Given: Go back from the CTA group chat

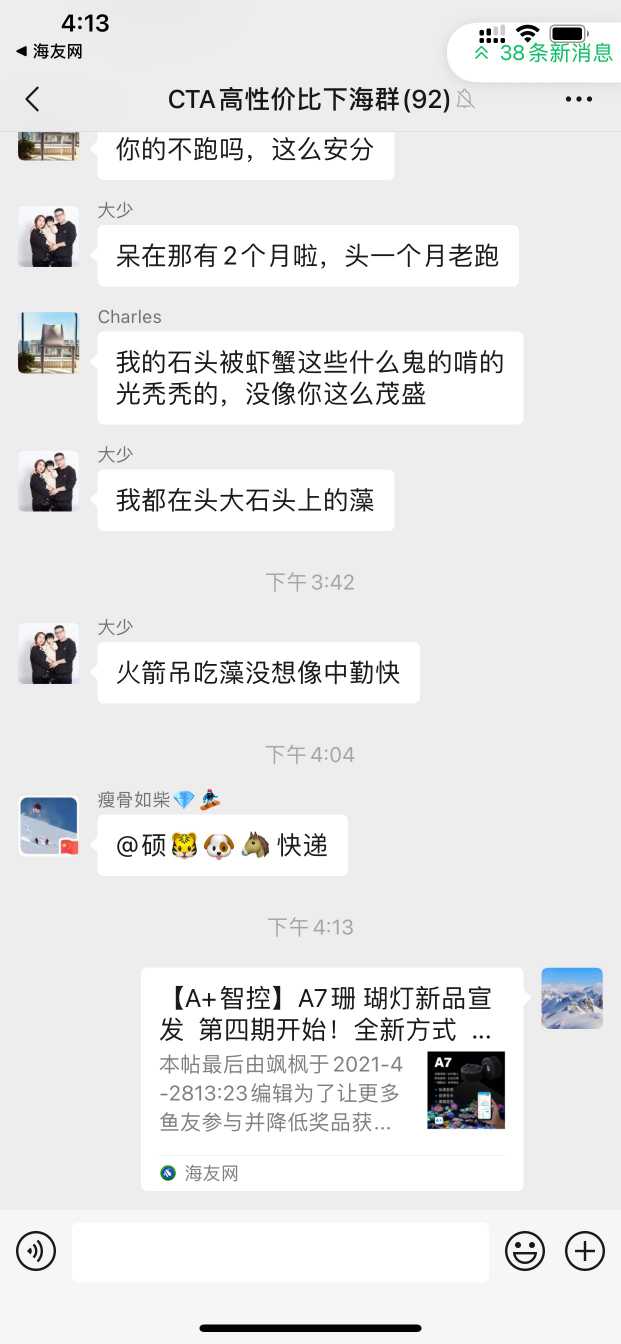Looking at the screenshot, I should point(32,99).
